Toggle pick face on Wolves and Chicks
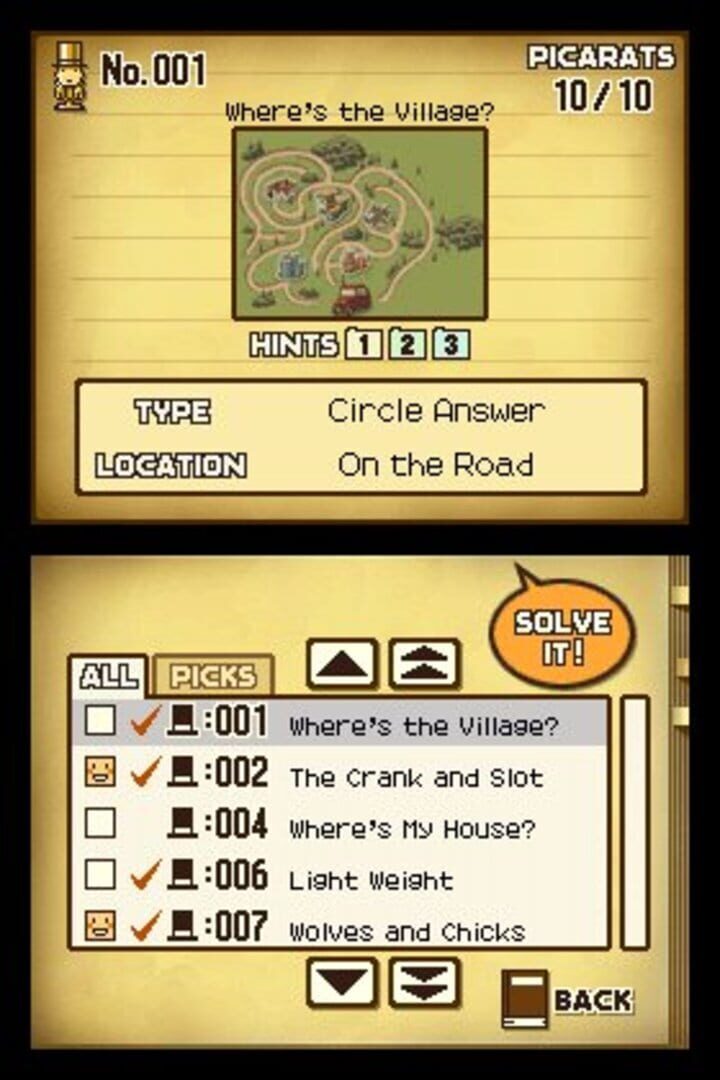Screen dimensions: 720x1080 [x=100, y=928]
